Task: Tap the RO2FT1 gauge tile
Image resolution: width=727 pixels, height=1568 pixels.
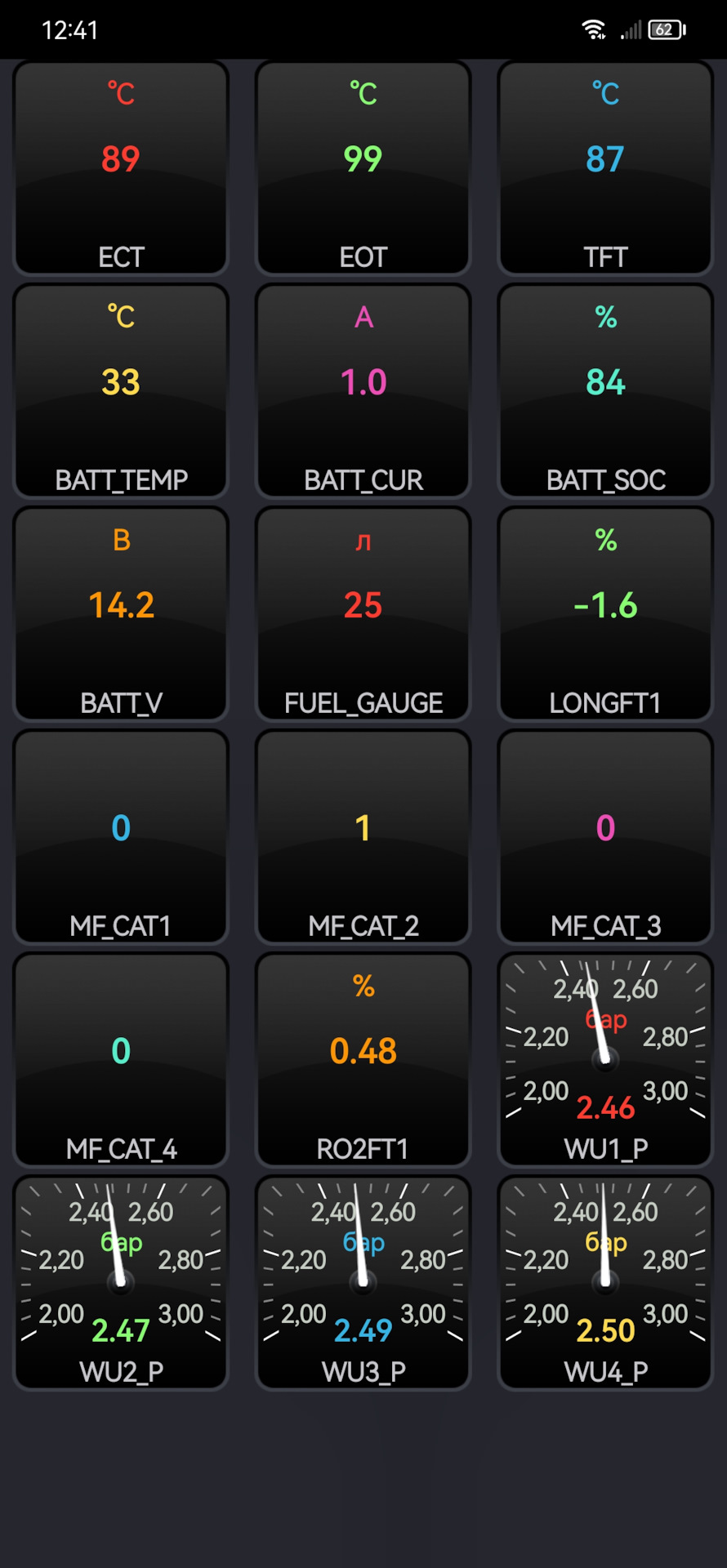Action: 363,1060
